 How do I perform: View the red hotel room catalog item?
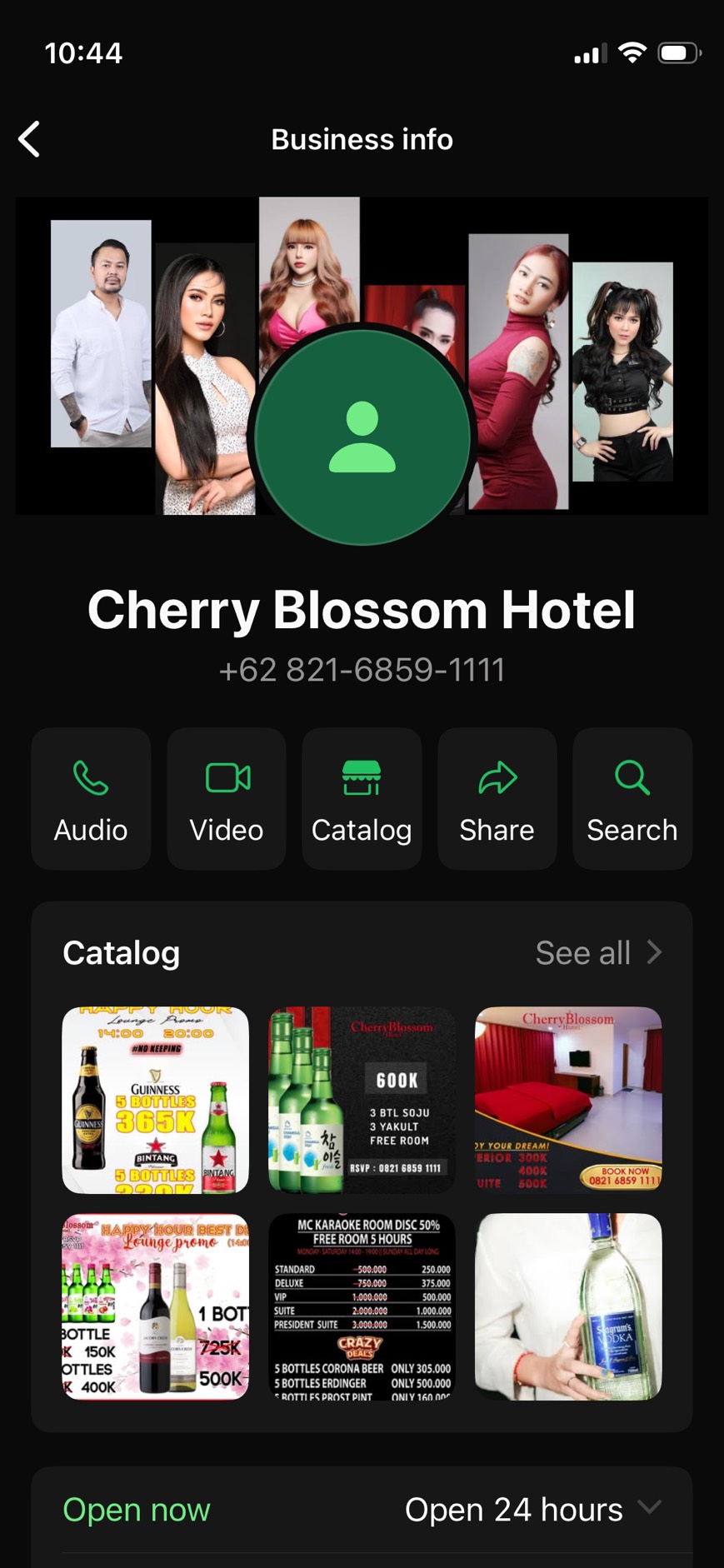click(568, 1100)
